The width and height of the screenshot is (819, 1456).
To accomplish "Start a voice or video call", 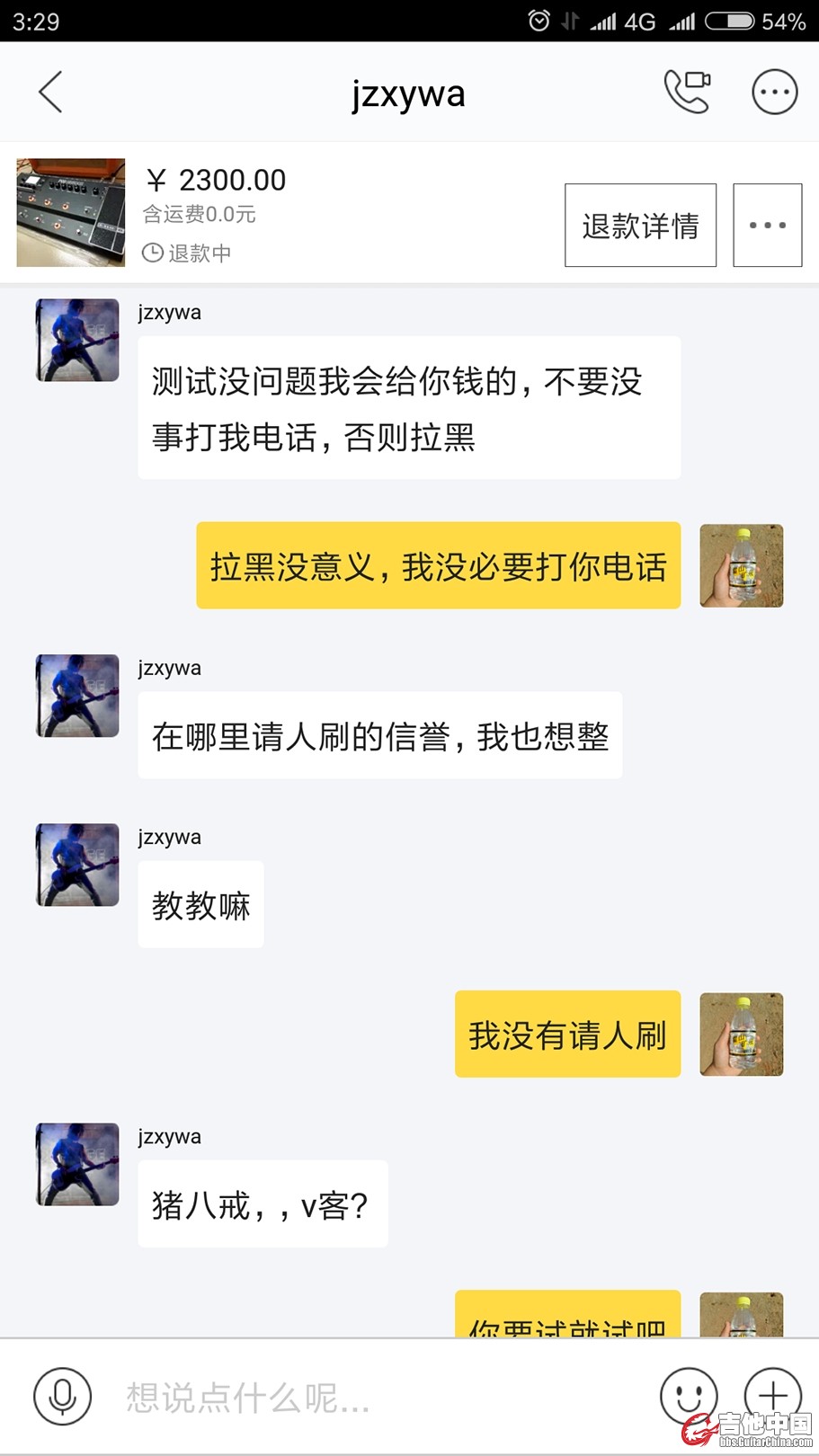I will [x=687, y=91].
